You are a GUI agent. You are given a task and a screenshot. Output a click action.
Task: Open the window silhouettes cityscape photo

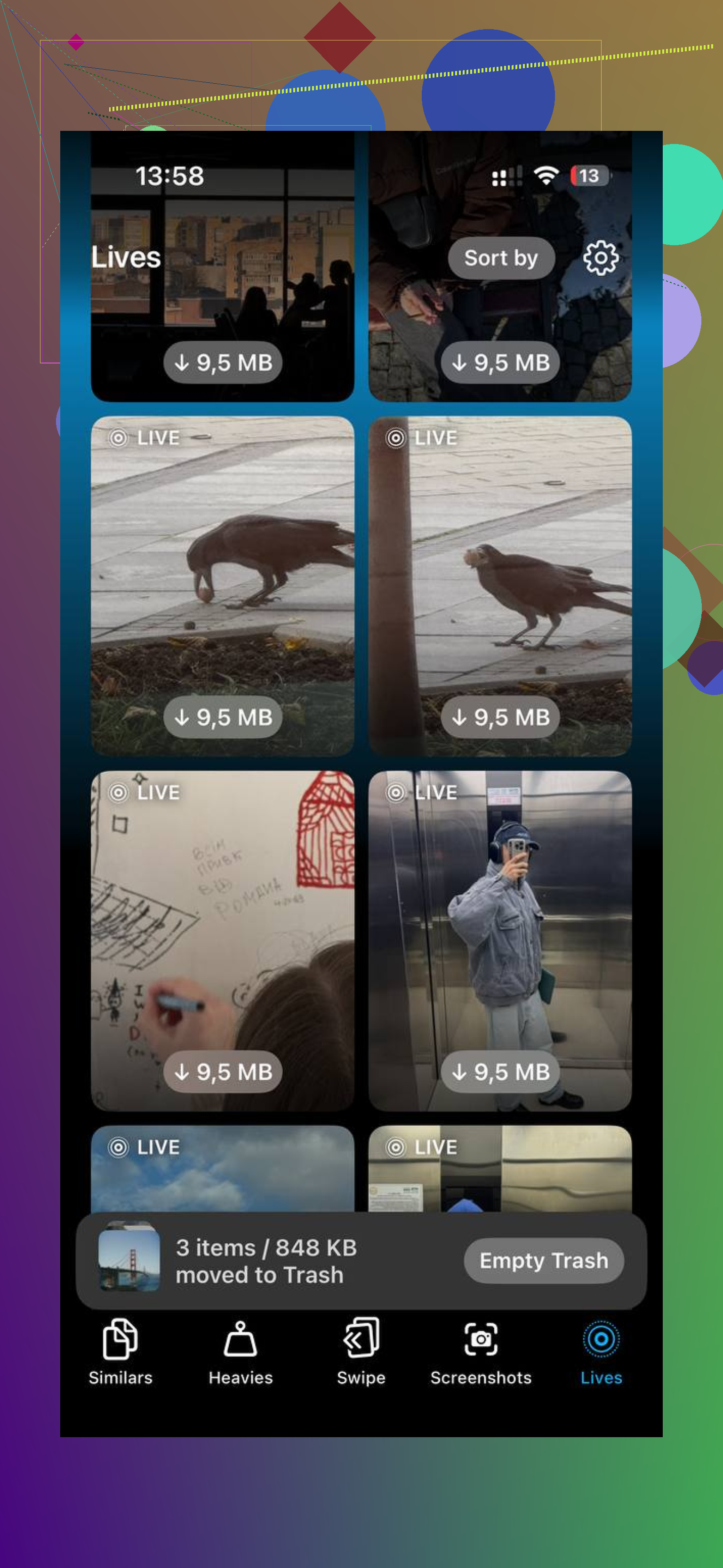[x=222, y=266]
